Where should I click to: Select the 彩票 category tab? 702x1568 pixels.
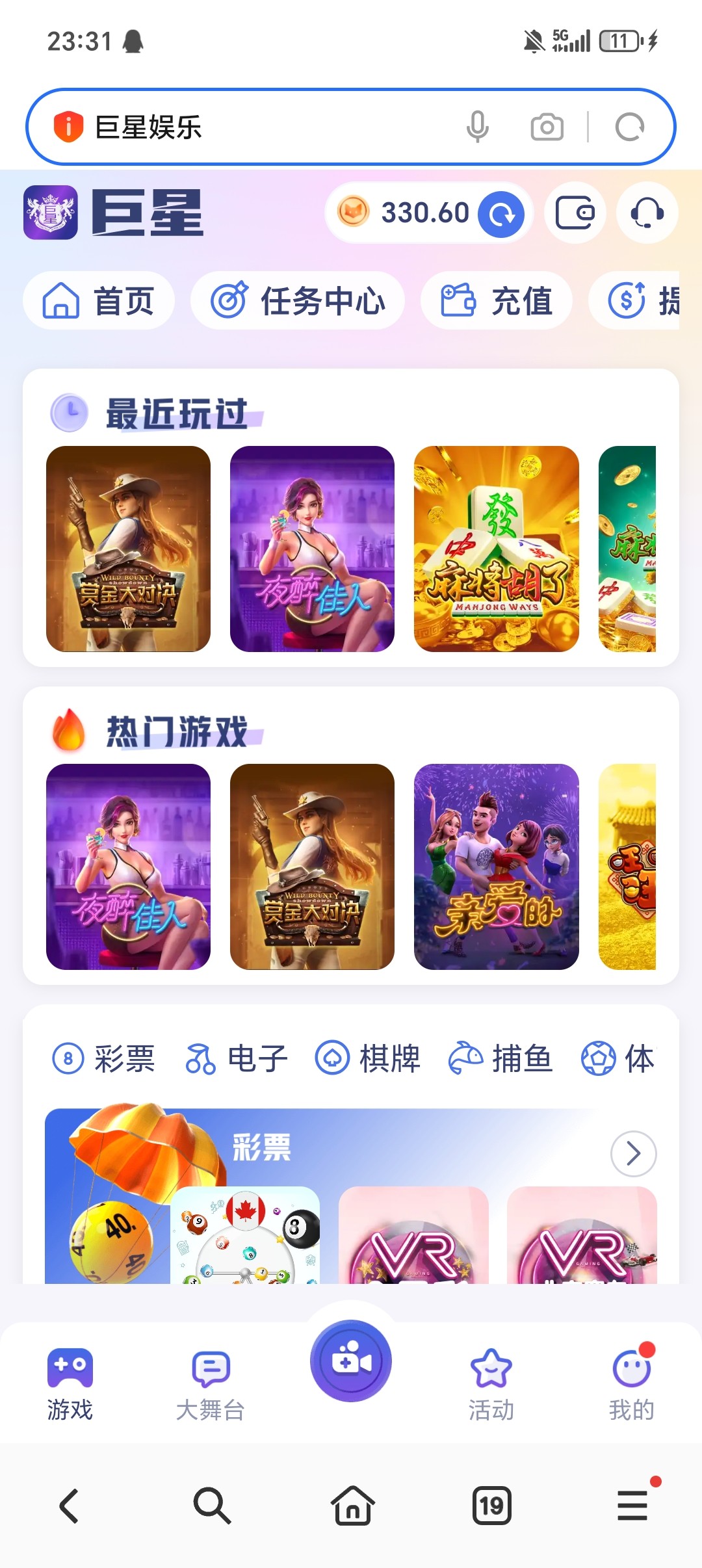click(x=104, y=1059)
